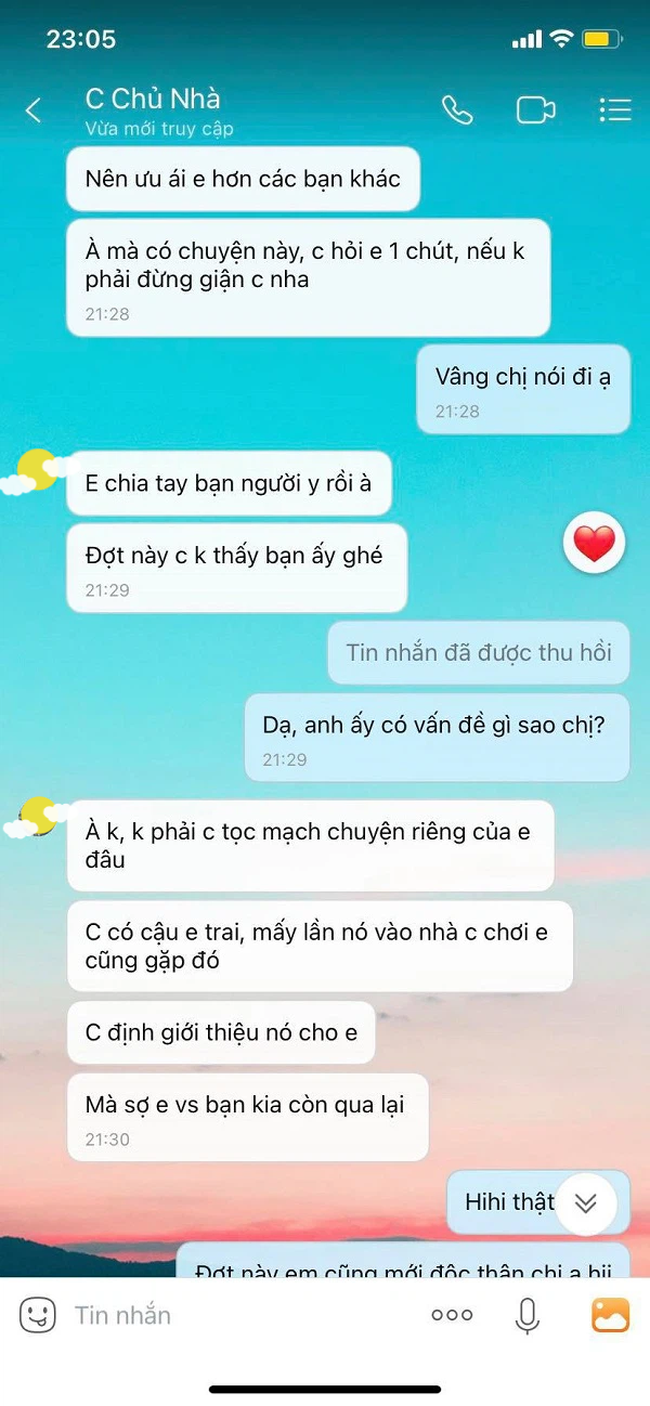Open the chat options menu
This screenshot has width=650, height=1406.
tap(614, 110)
